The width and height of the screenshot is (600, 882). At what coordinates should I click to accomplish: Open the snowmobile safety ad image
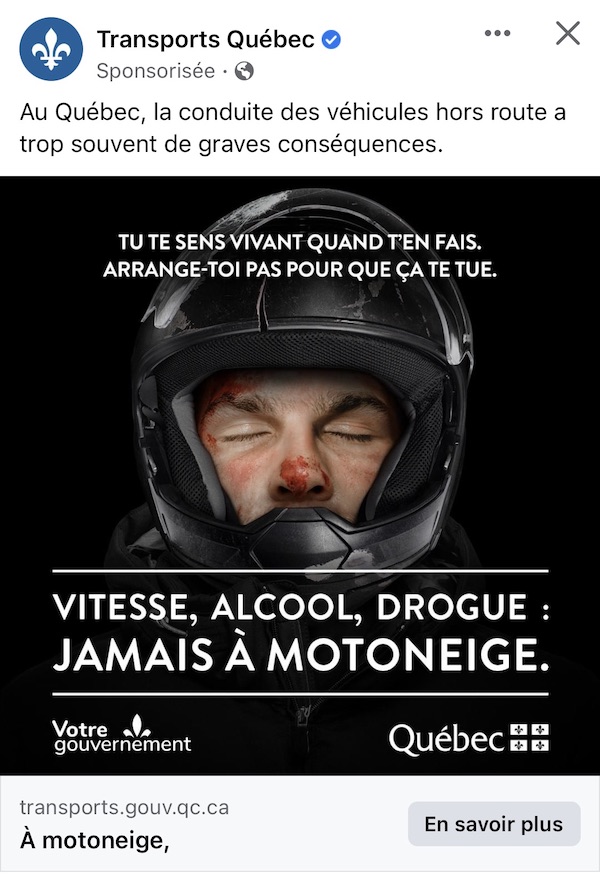pyautogui.click(x=300, y=475)
